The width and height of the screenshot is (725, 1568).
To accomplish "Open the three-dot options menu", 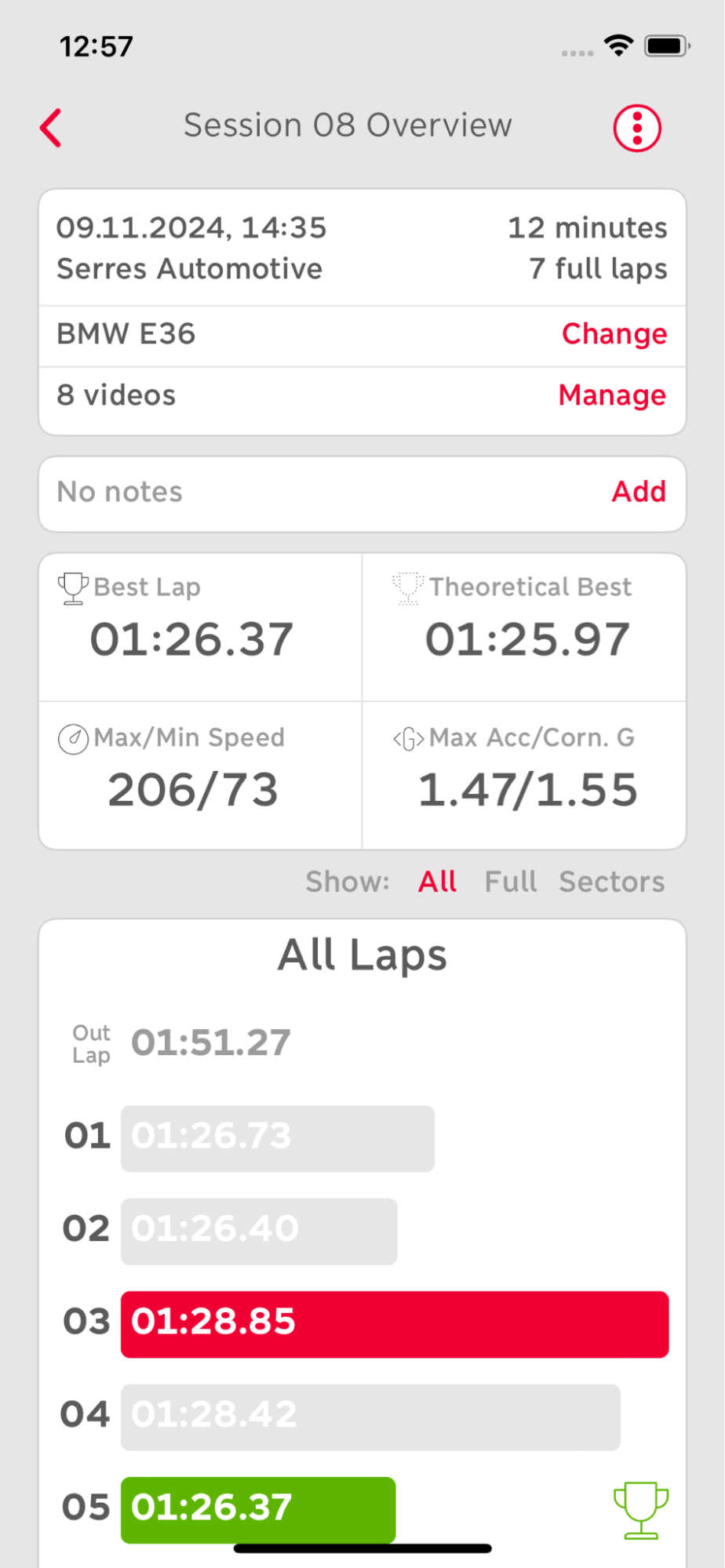I will coord(637,128).
